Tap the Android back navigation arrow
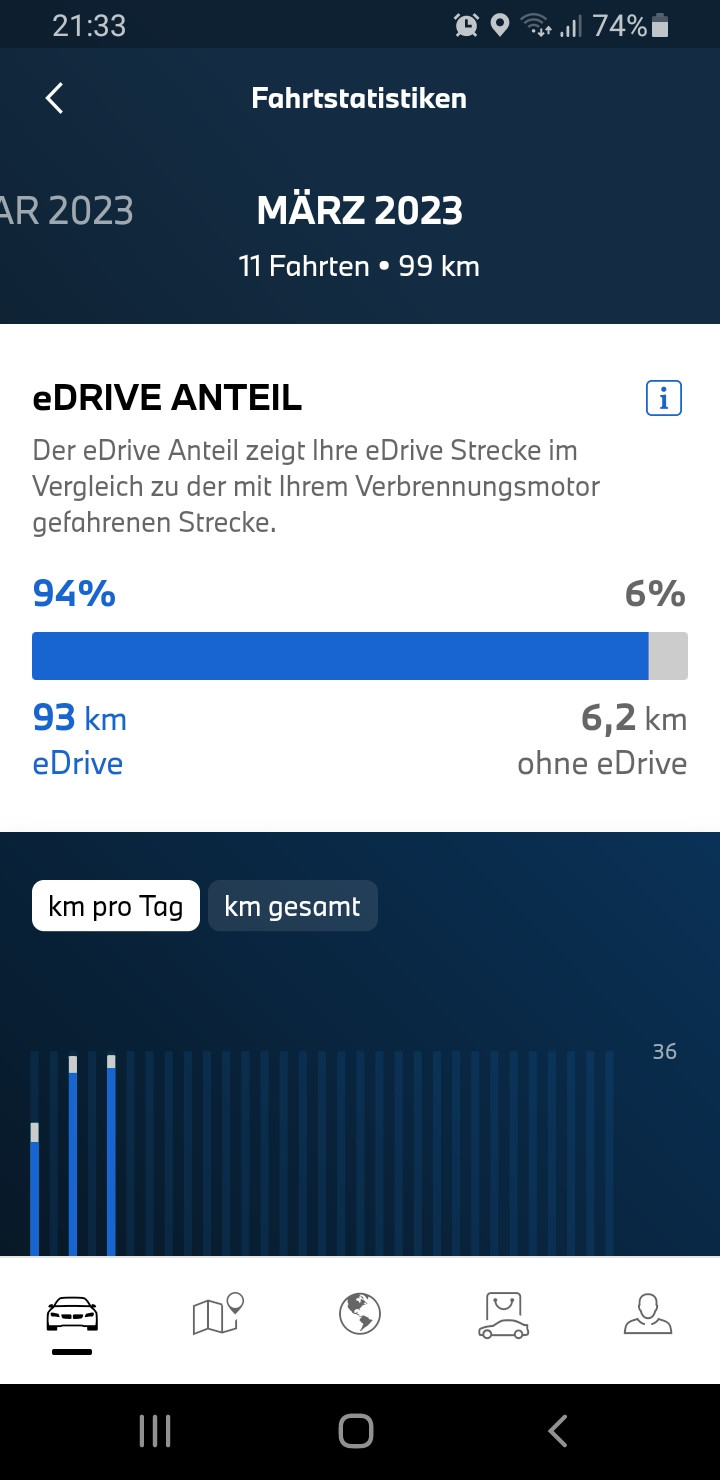Image resolution: width=720 pixels, height=1480 pixels. [557, 1430]
